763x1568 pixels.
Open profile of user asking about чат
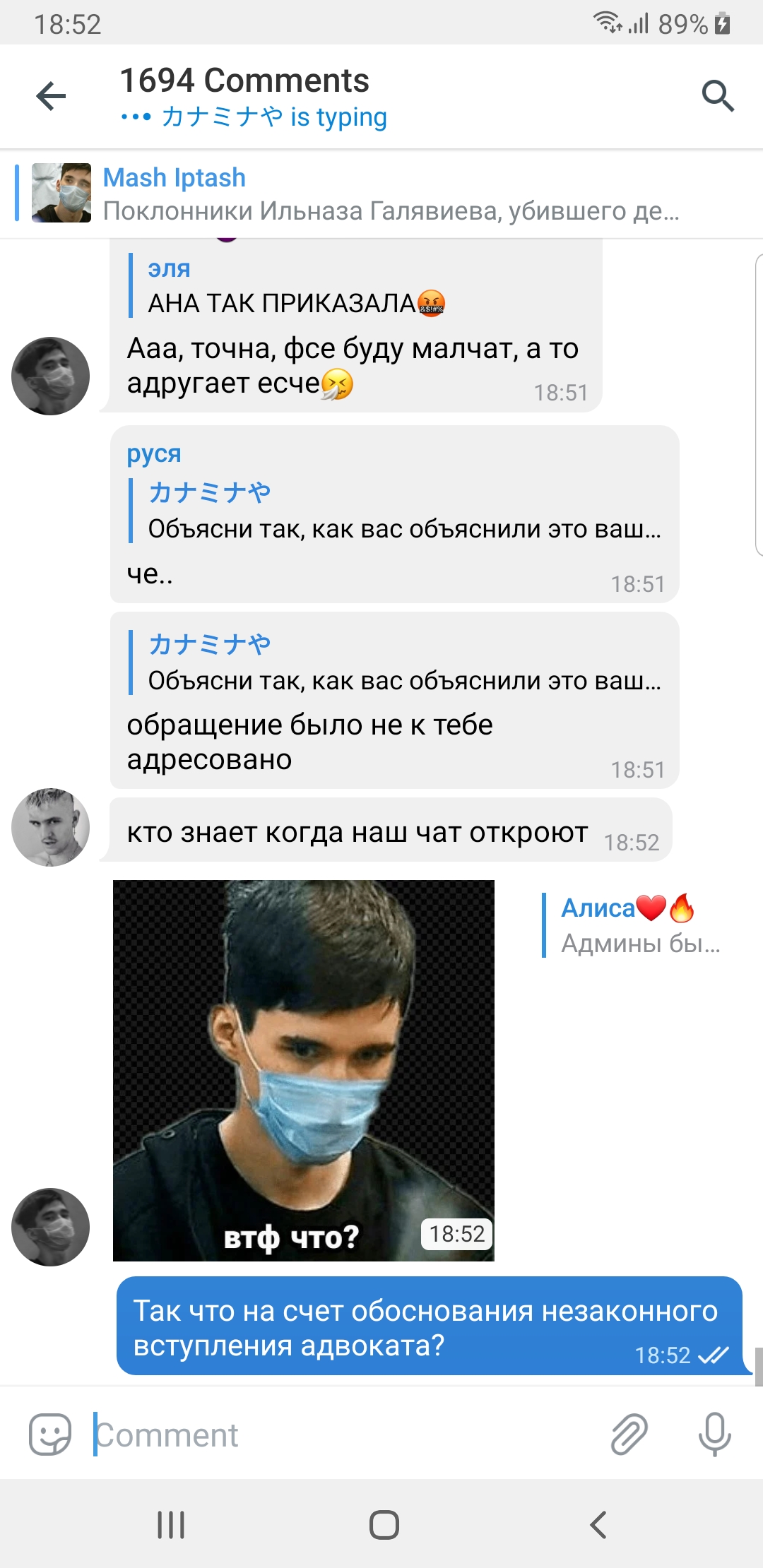[x=50, y=827]
